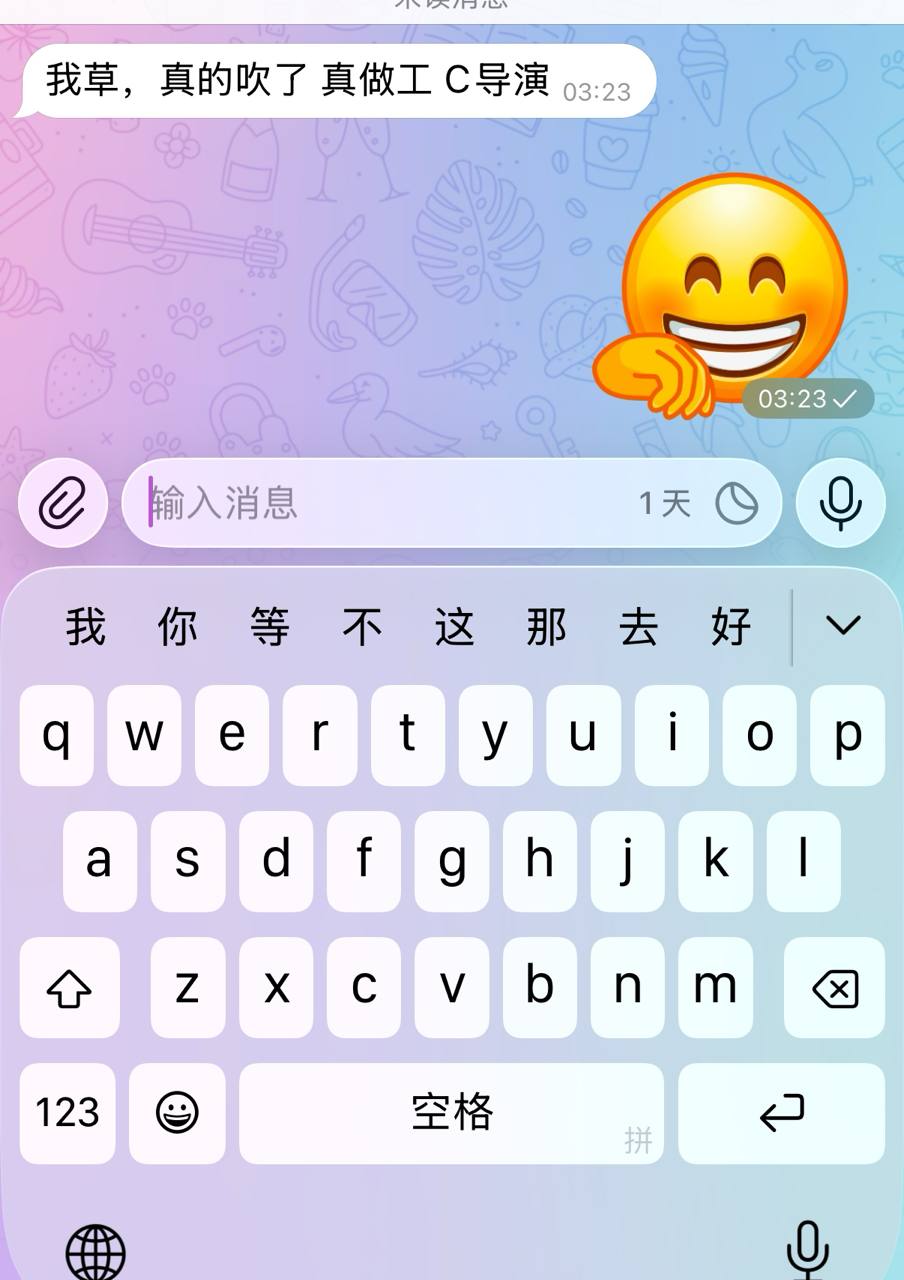Toggle the shift key
The image size is (904, 1280).
tap(69, 988)
